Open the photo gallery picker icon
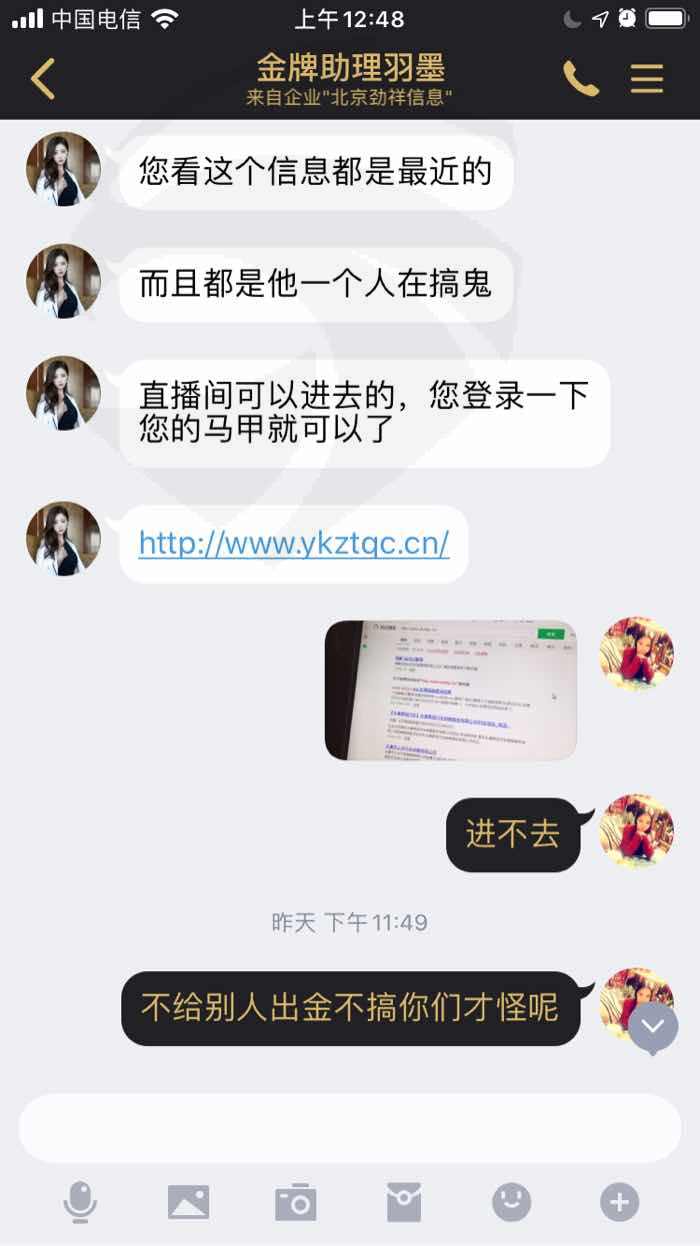This screenshot has height=1246, width=700. coord(188,1202)
